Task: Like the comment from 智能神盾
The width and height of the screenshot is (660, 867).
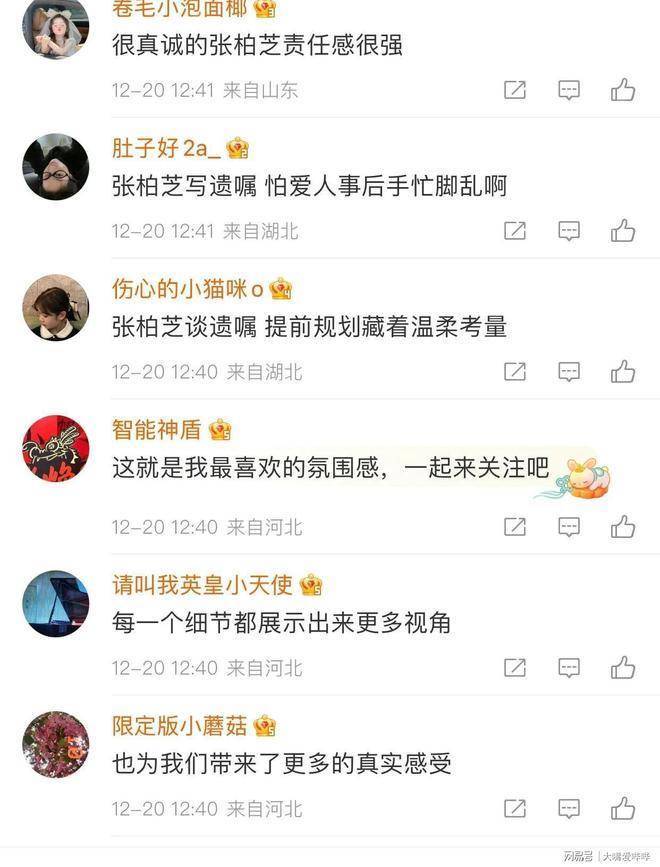Action: (623, 526)
